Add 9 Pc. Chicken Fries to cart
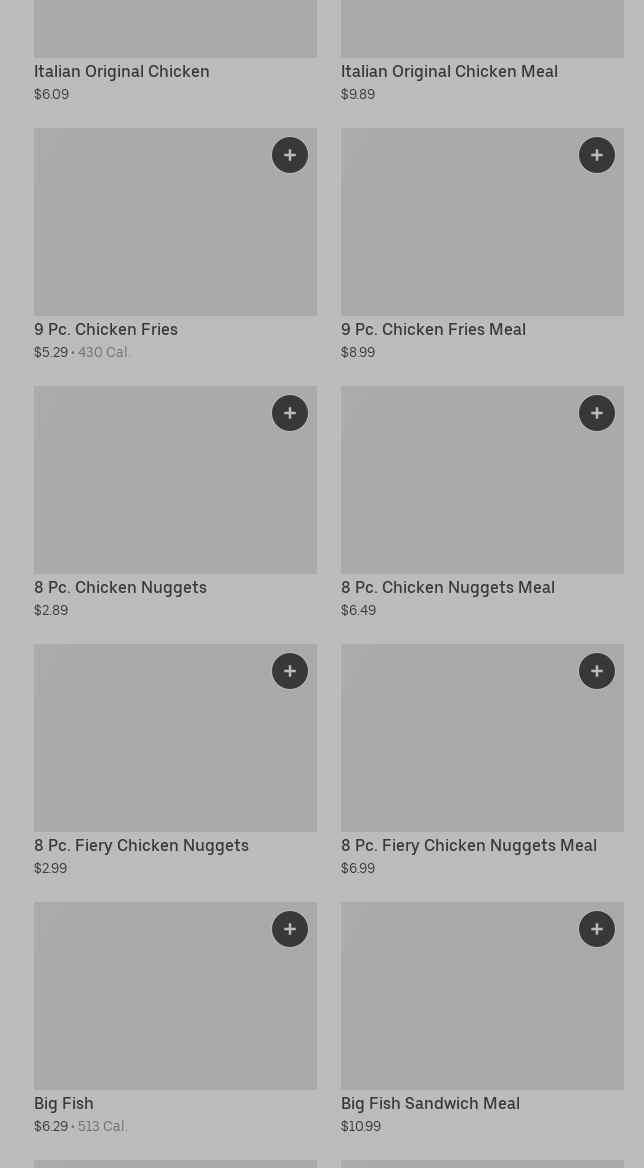The width and height of the screenshot is (644, 1168). 290,155
